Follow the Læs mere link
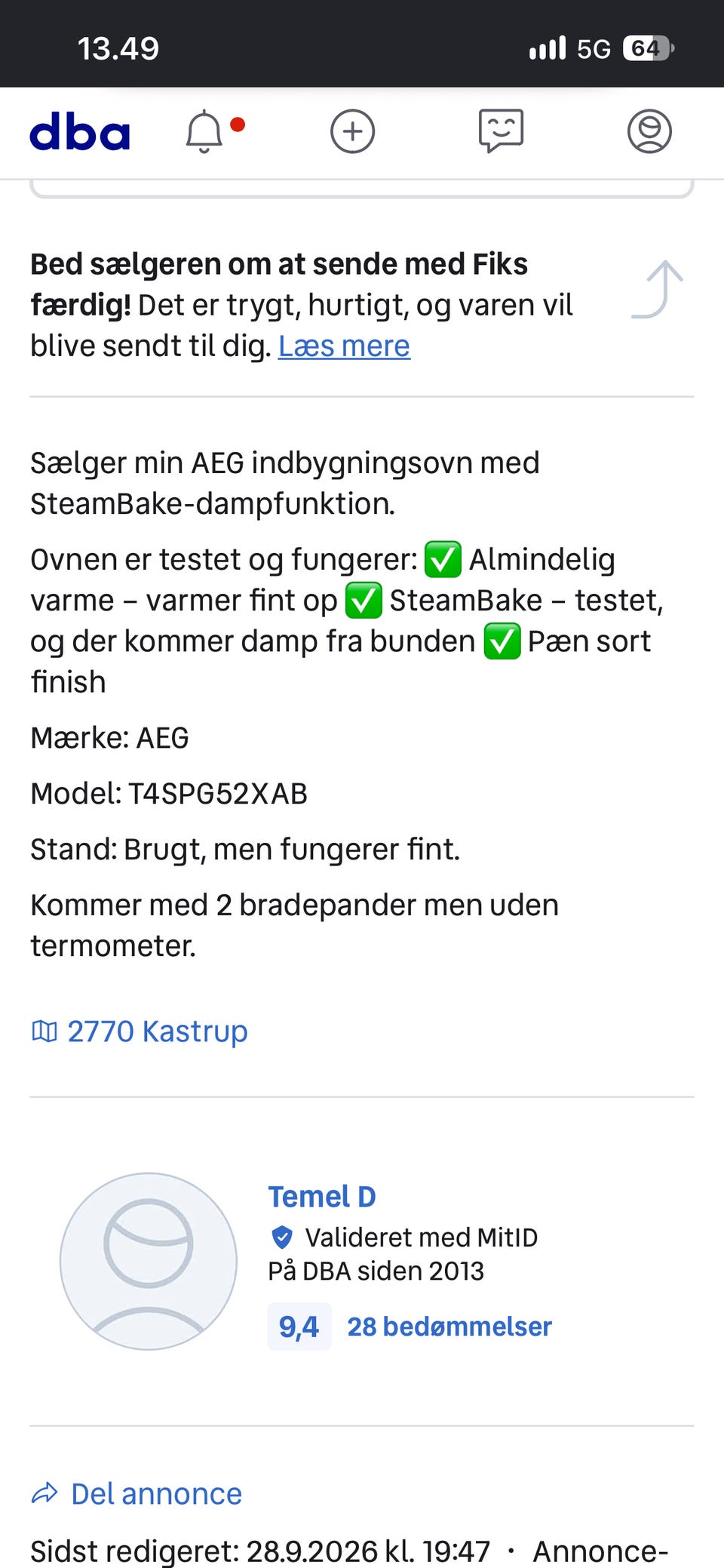The image size is (724, 1568). click(x=344, y=346)
